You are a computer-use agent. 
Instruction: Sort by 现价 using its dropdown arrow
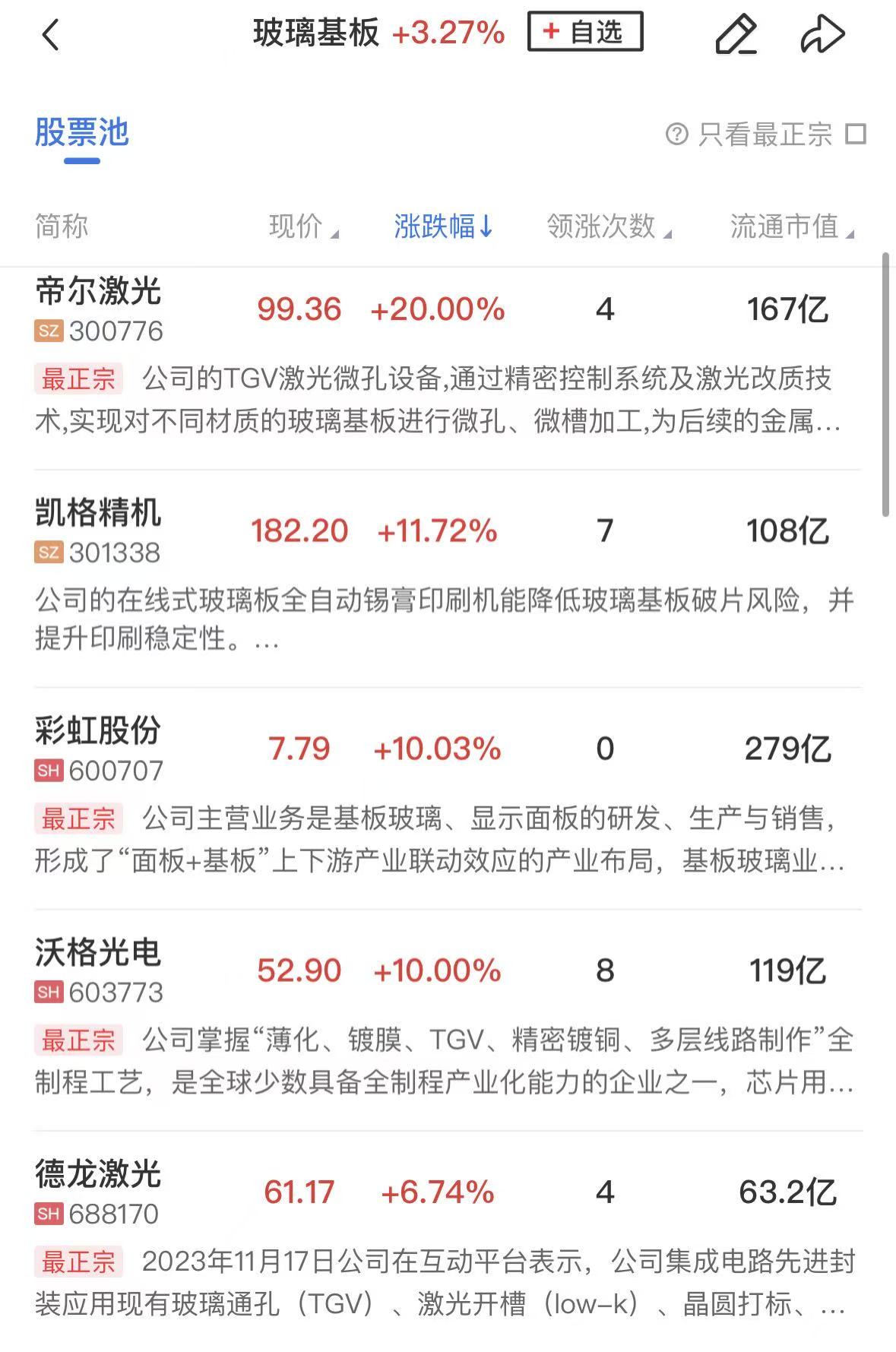[x=300, y=226]
